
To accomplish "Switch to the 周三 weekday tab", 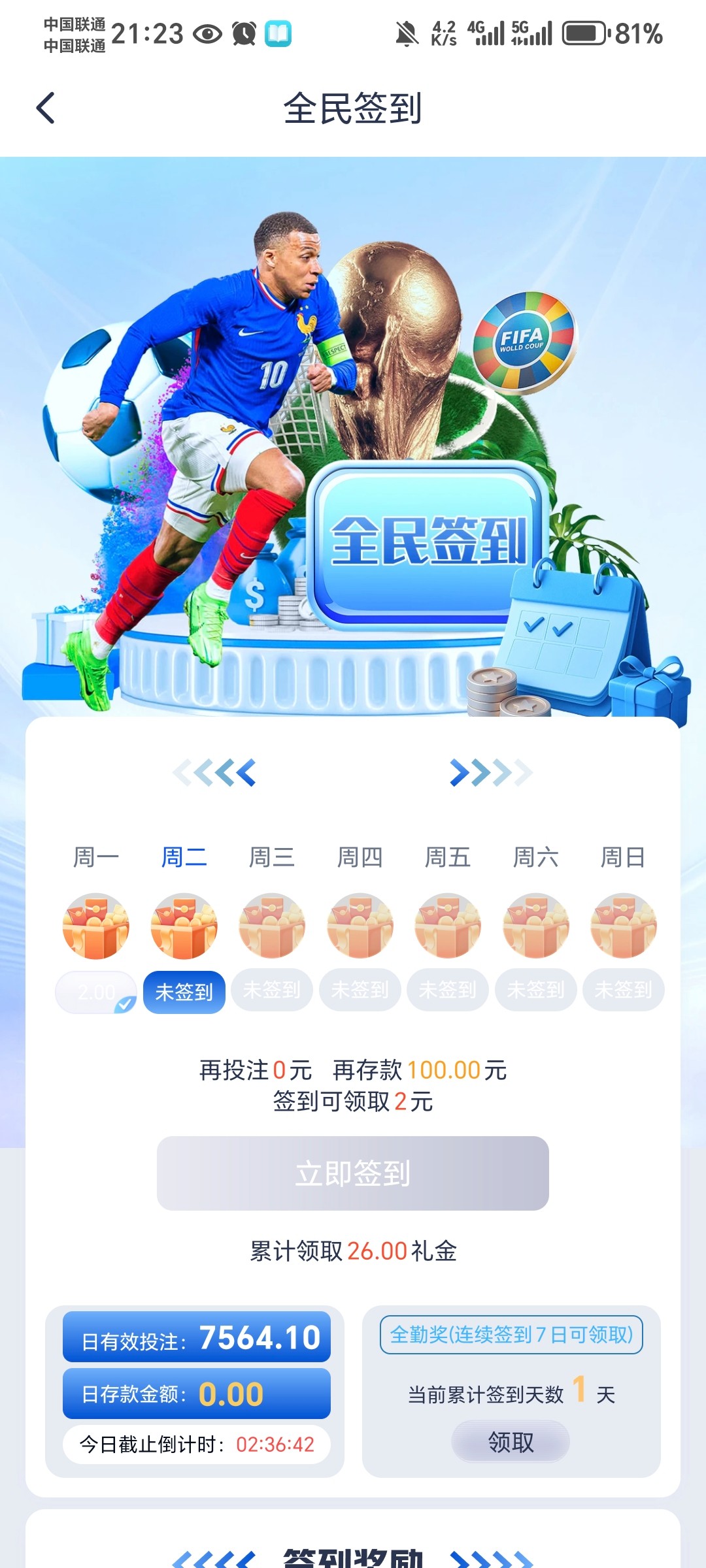I will click(x=271, y=856).
